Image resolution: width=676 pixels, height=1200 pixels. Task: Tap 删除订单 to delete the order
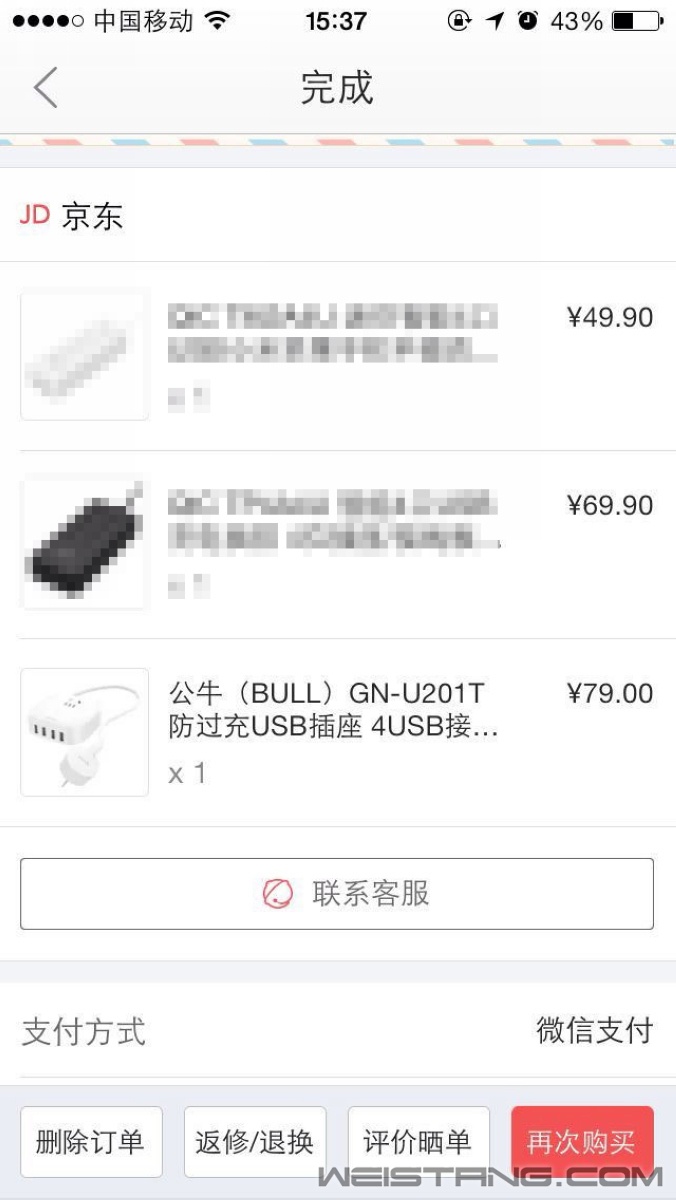coord(91,1141)
